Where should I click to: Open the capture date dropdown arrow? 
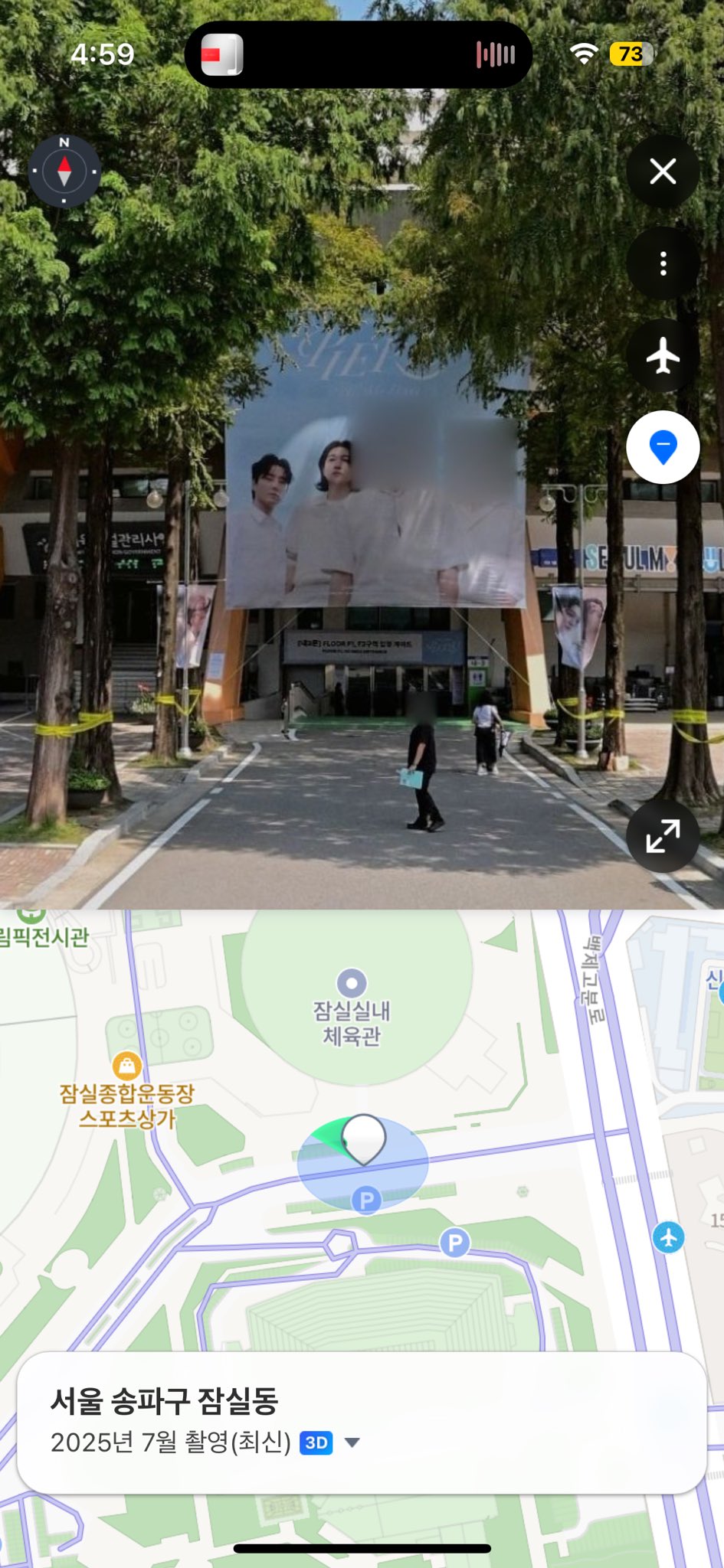click(x=352, y=1442)
